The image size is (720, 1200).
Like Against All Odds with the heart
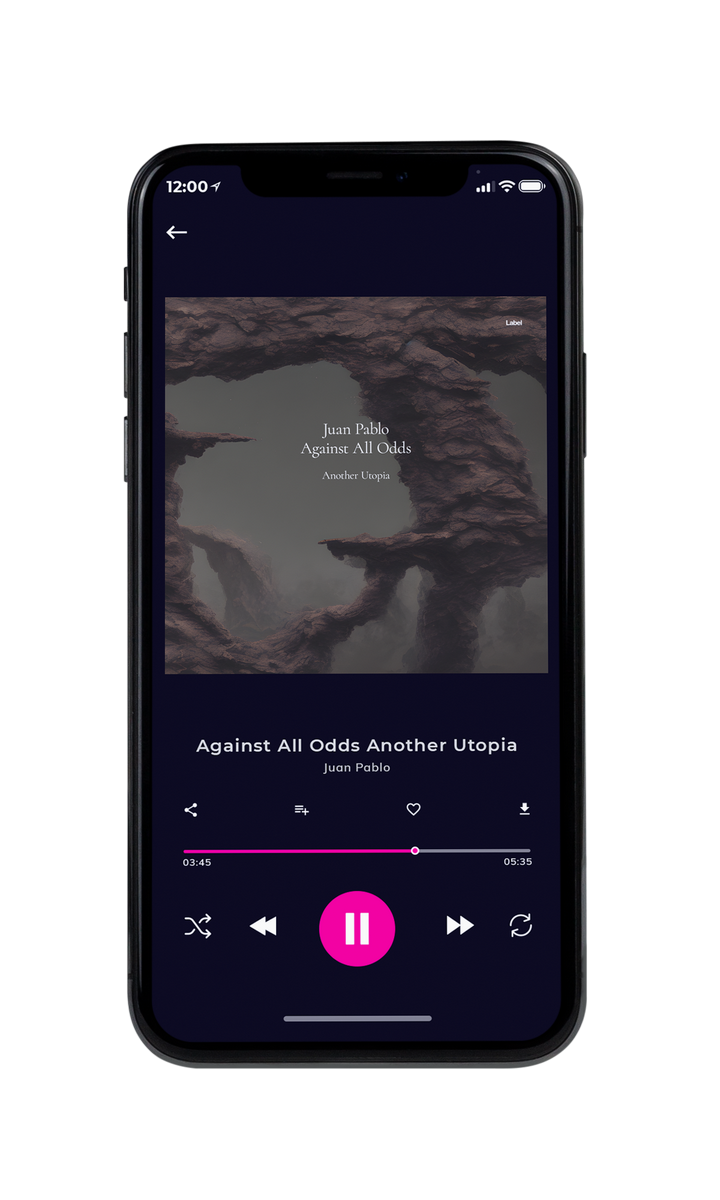click(413, 809)
